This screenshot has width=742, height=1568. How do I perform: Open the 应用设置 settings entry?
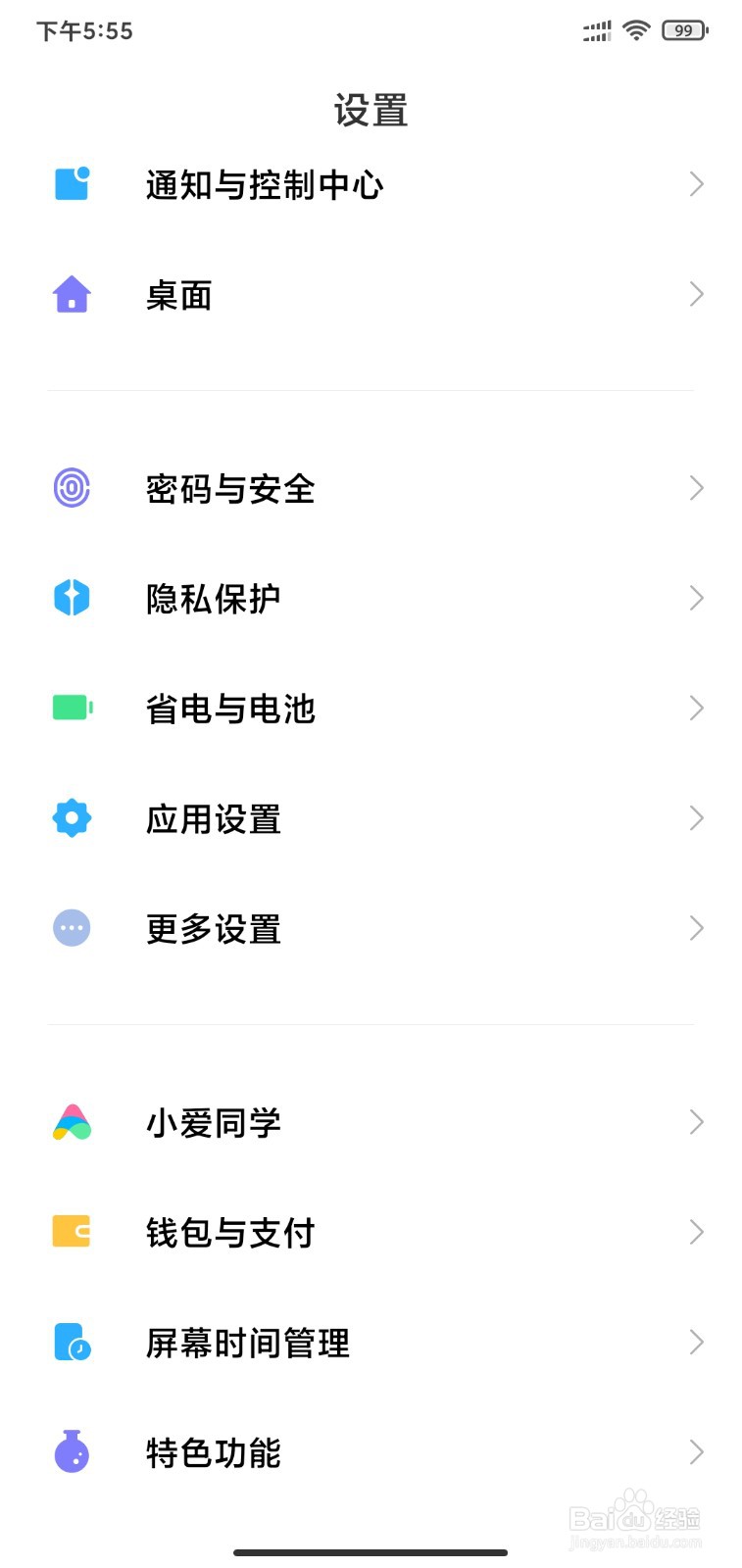point(371,817)
